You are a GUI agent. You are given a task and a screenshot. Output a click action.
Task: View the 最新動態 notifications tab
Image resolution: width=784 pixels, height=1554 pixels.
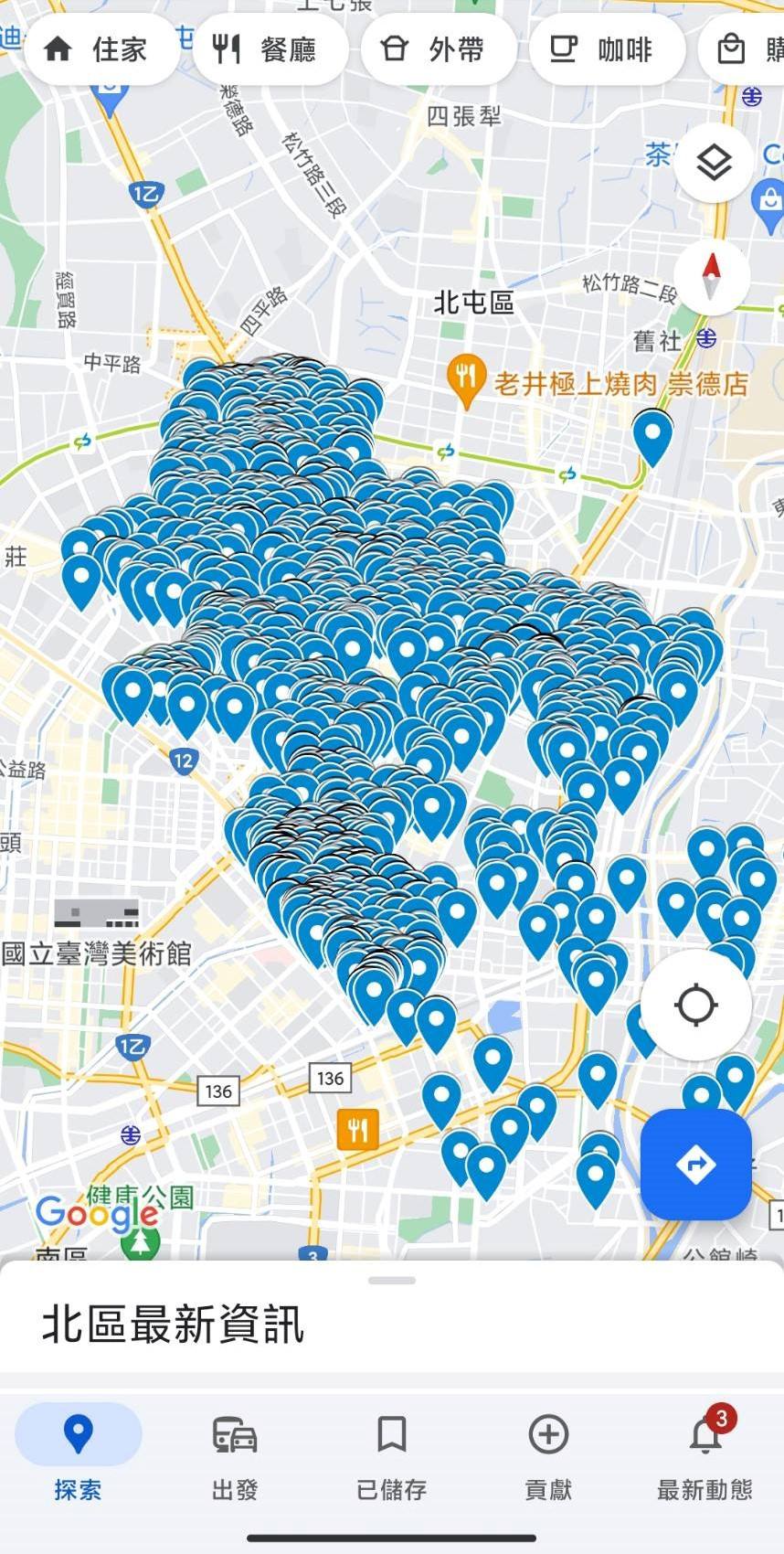[x=705, y=1453]
